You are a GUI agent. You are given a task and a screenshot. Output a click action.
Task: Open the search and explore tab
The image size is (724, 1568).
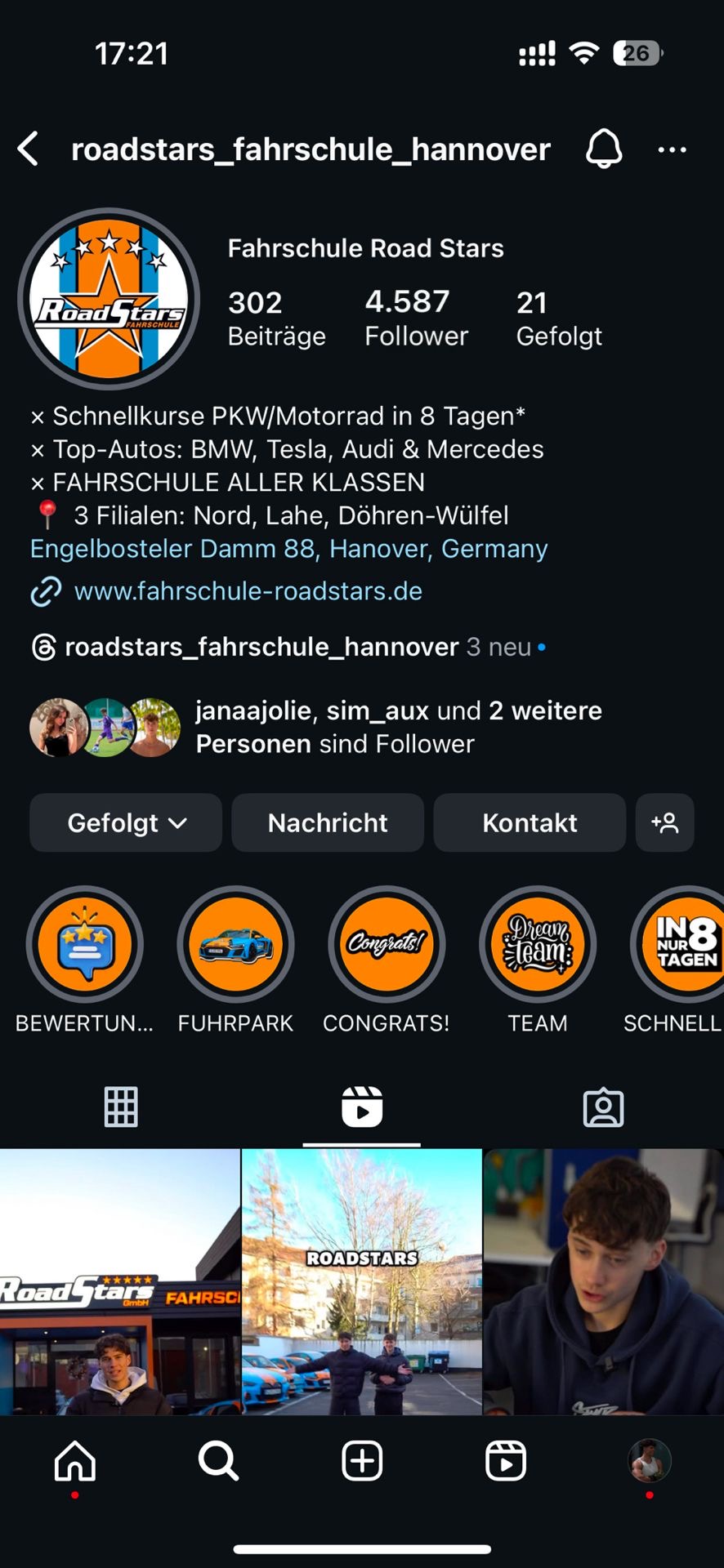[x=218, y=1461]
